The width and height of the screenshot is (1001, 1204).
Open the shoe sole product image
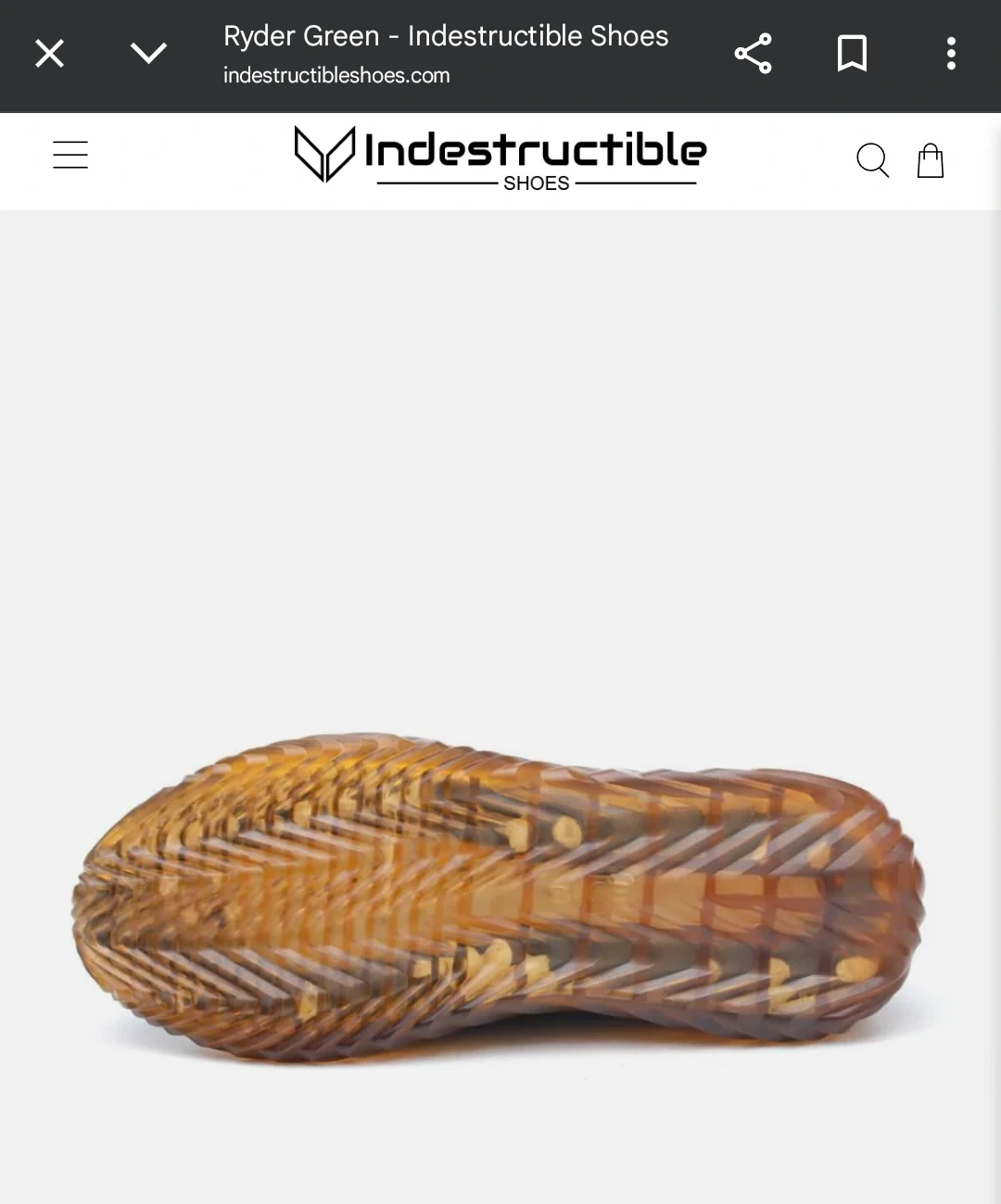coord(500,894)
